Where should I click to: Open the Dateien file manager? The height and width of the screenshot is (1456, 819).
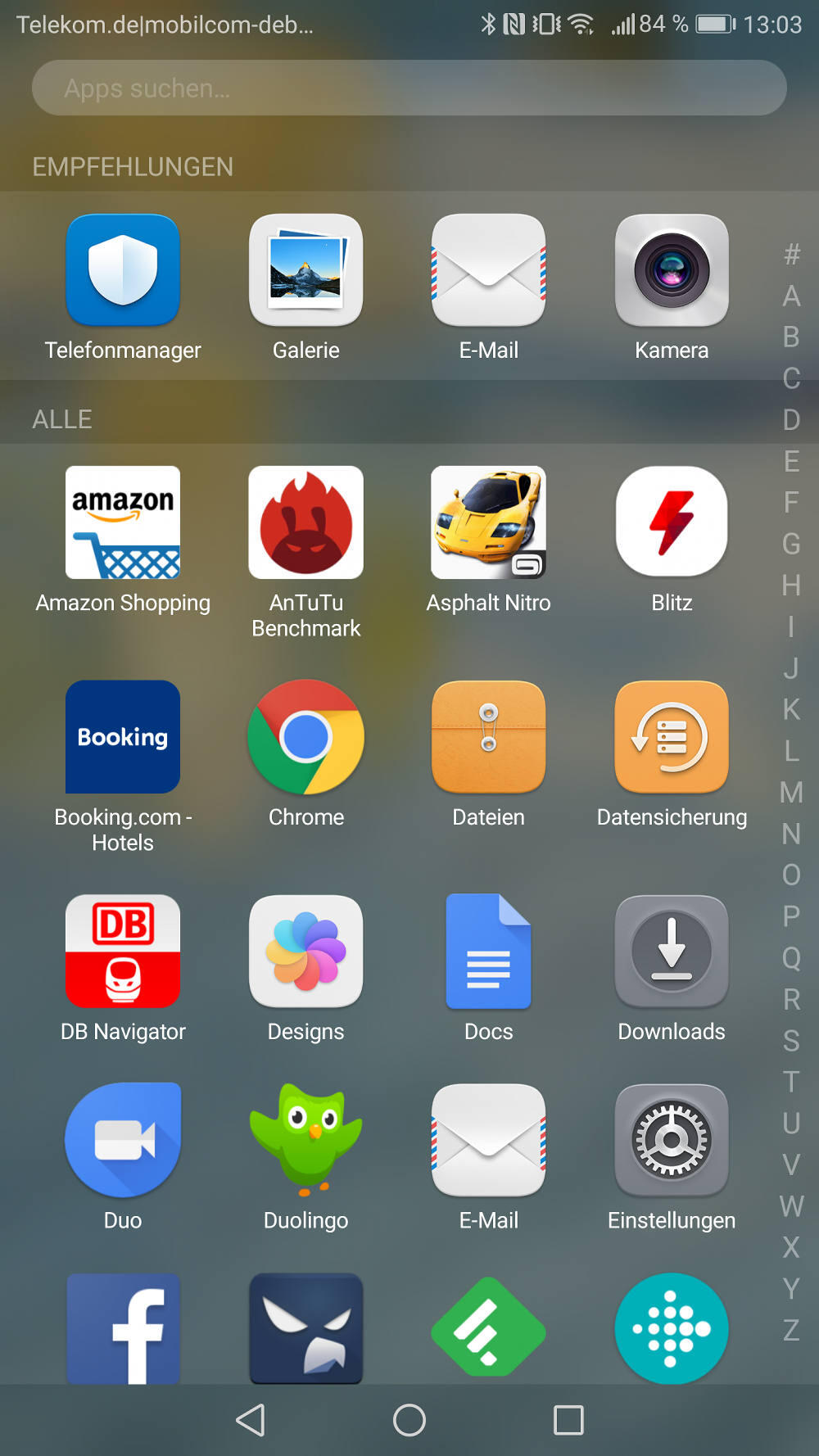point(488,737)
